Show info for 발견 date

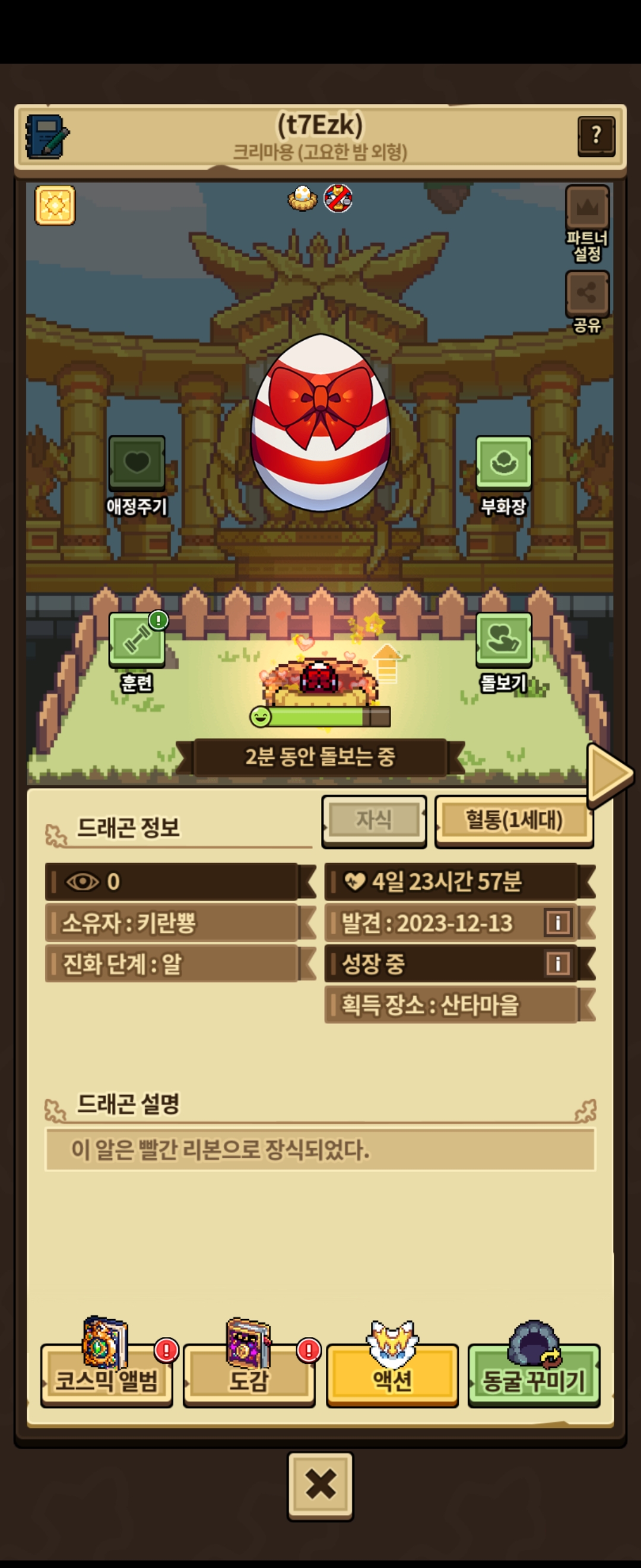tap(558, 922)
